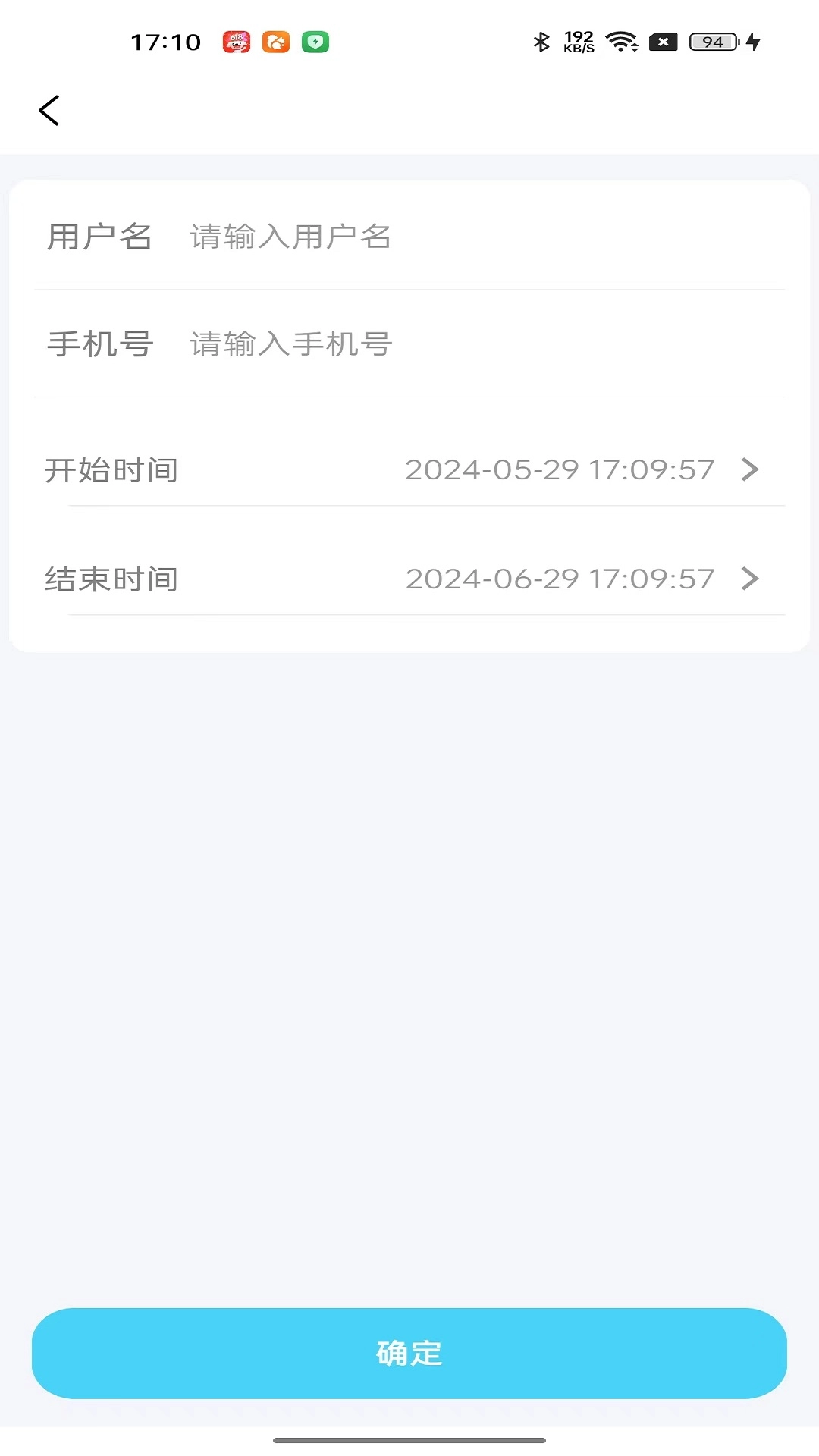Tap the SIM card error icon
Viewport: 819px width, 1456px height.
(664, 42)
